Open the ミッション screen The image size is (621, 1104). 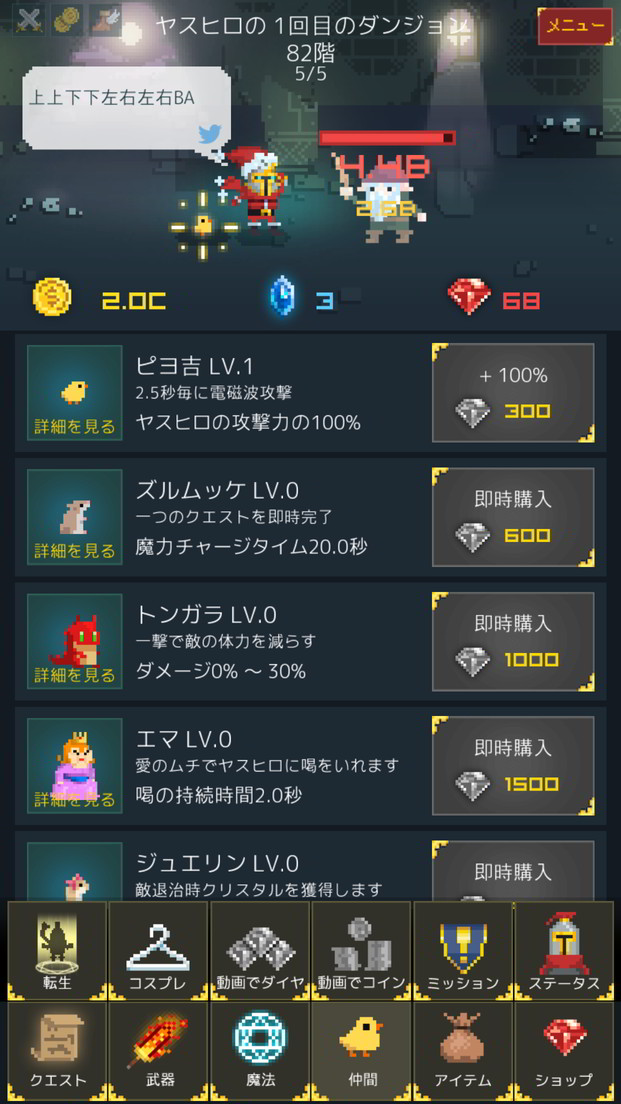(462, 951)
